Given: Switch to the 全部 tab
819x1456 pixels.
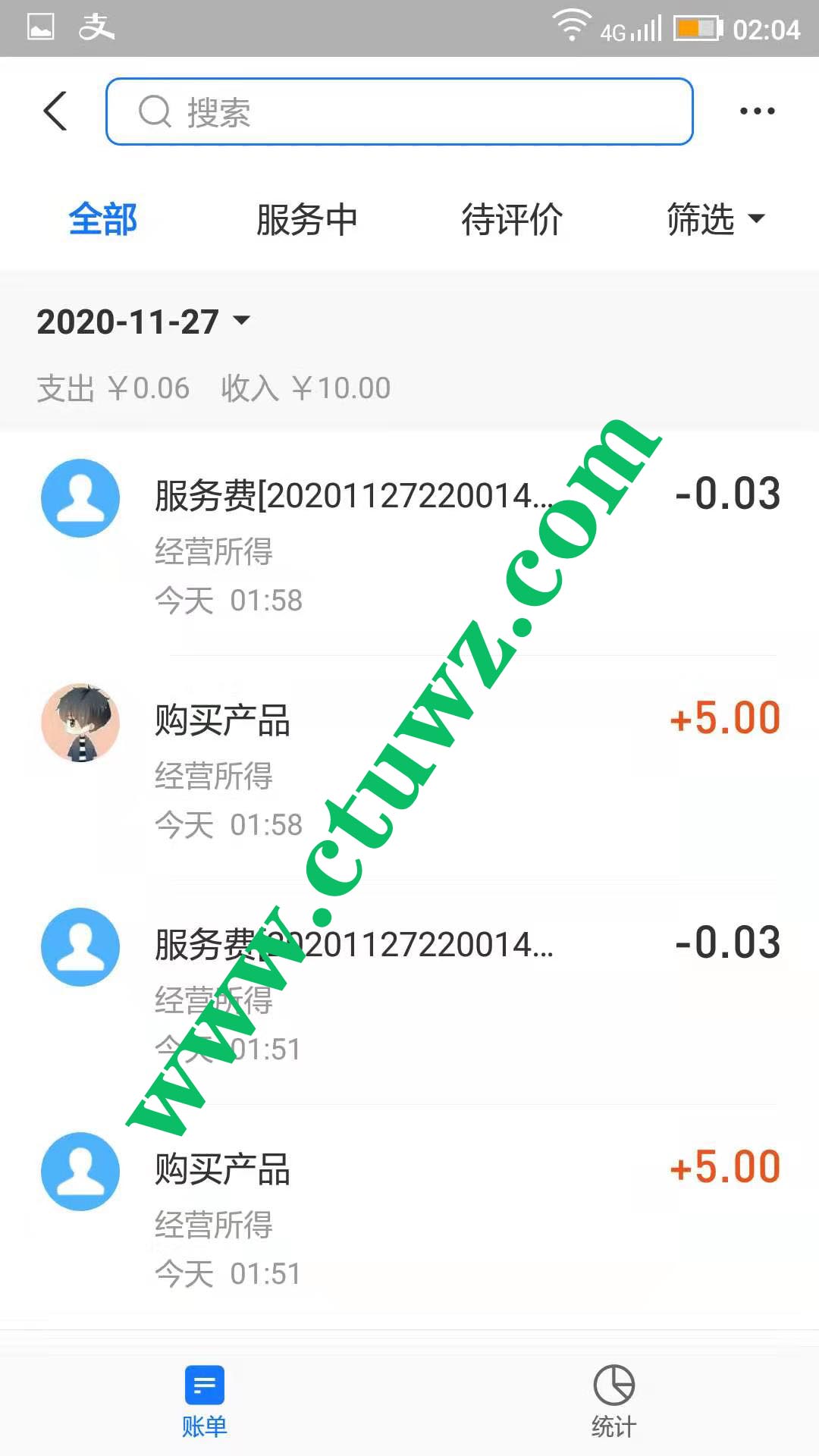Looking at the screenshot, I should (102, 220).
